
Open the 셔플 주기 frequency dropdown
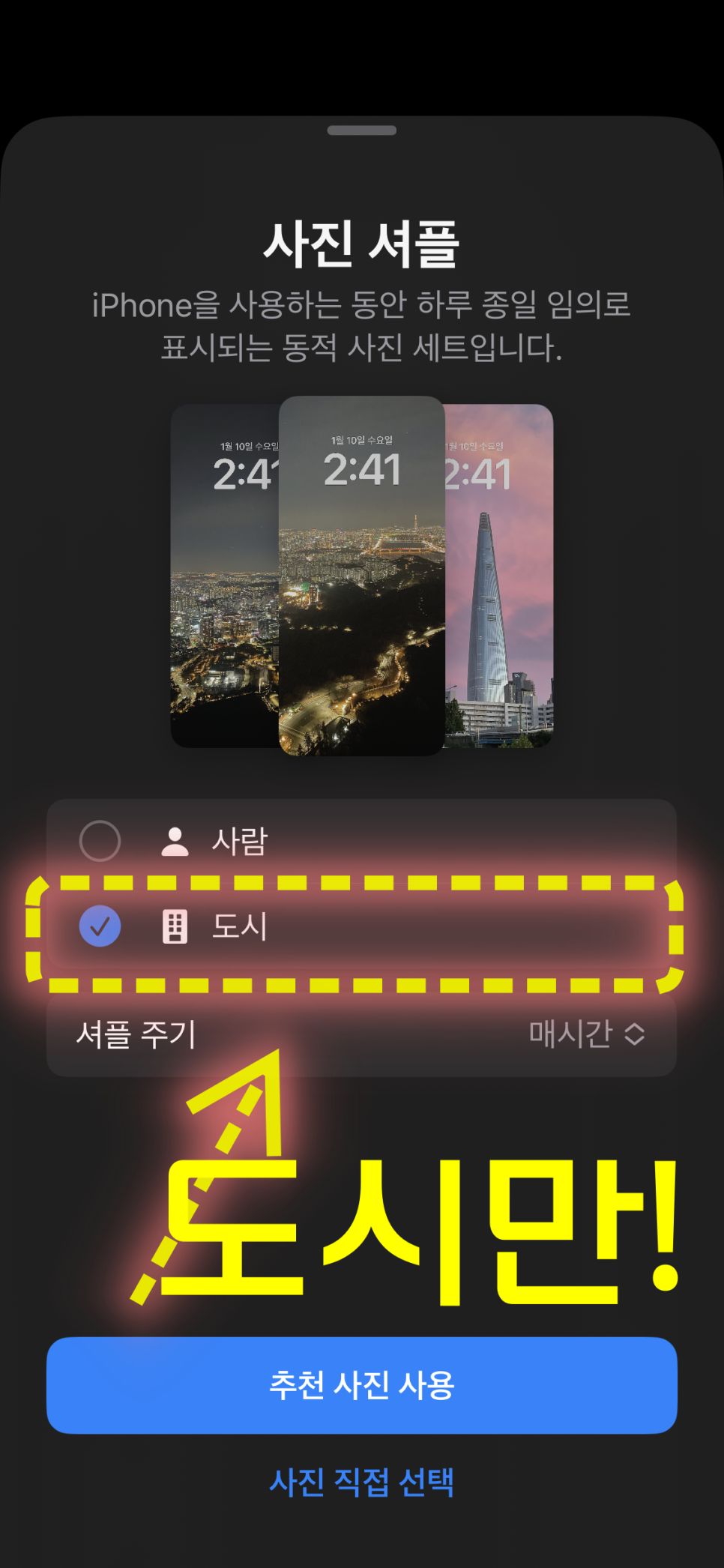pyautogui.click(x=586, y=1034)
